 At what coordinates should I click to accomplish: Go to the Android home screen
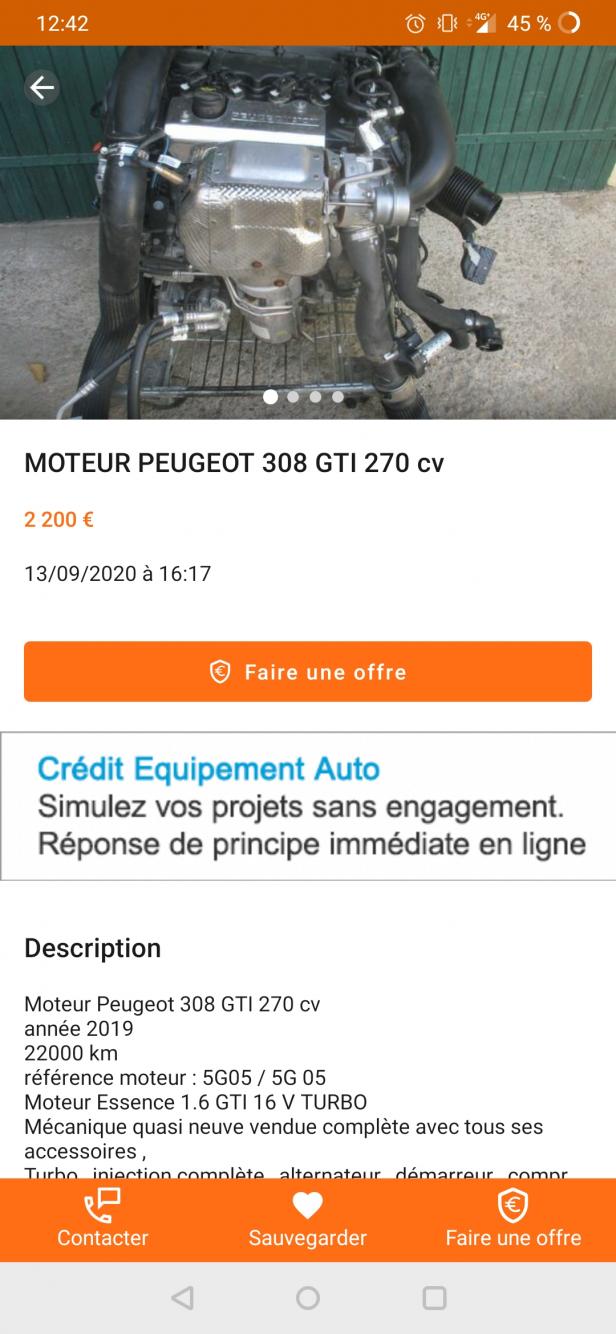(308, 1298)
